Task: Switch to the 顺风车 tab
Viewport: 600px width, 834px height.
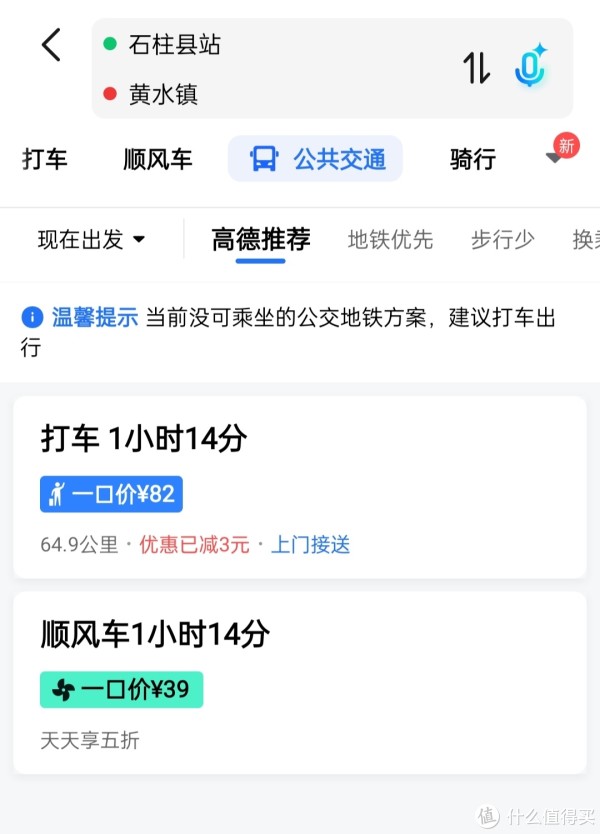Action: tap(158, 159)
